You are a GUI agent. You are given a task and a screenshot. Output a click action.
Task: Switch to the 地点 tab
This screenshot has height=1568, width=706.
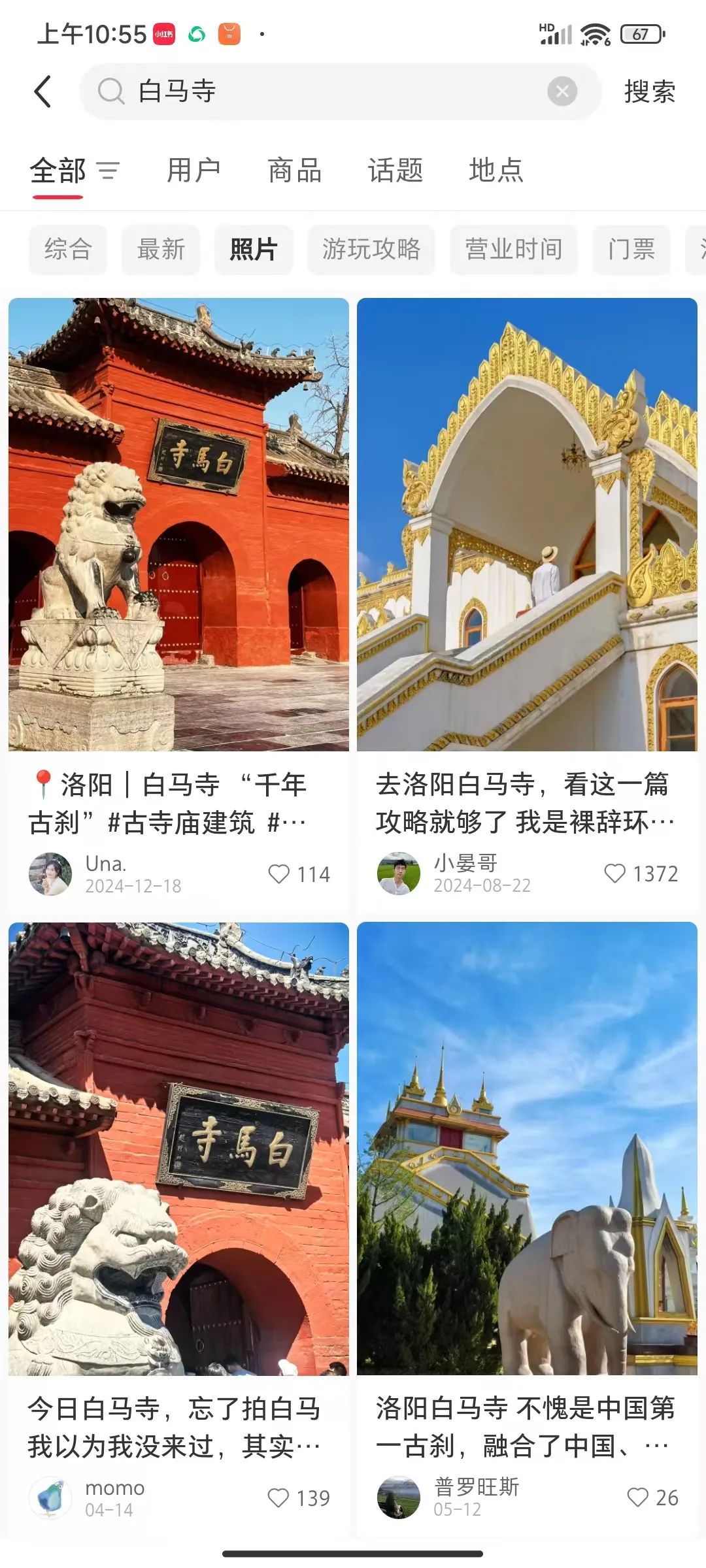(495, 170)
